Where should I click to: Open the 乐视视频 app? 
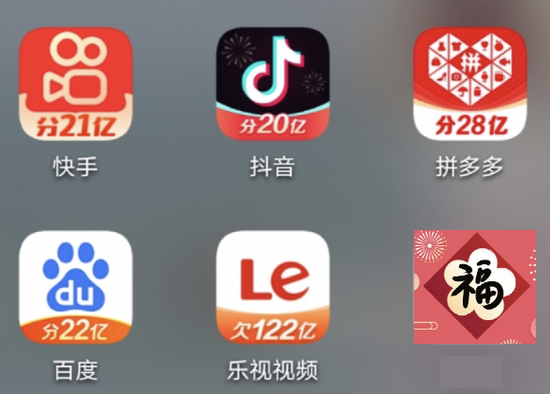(x=273, y=287)
